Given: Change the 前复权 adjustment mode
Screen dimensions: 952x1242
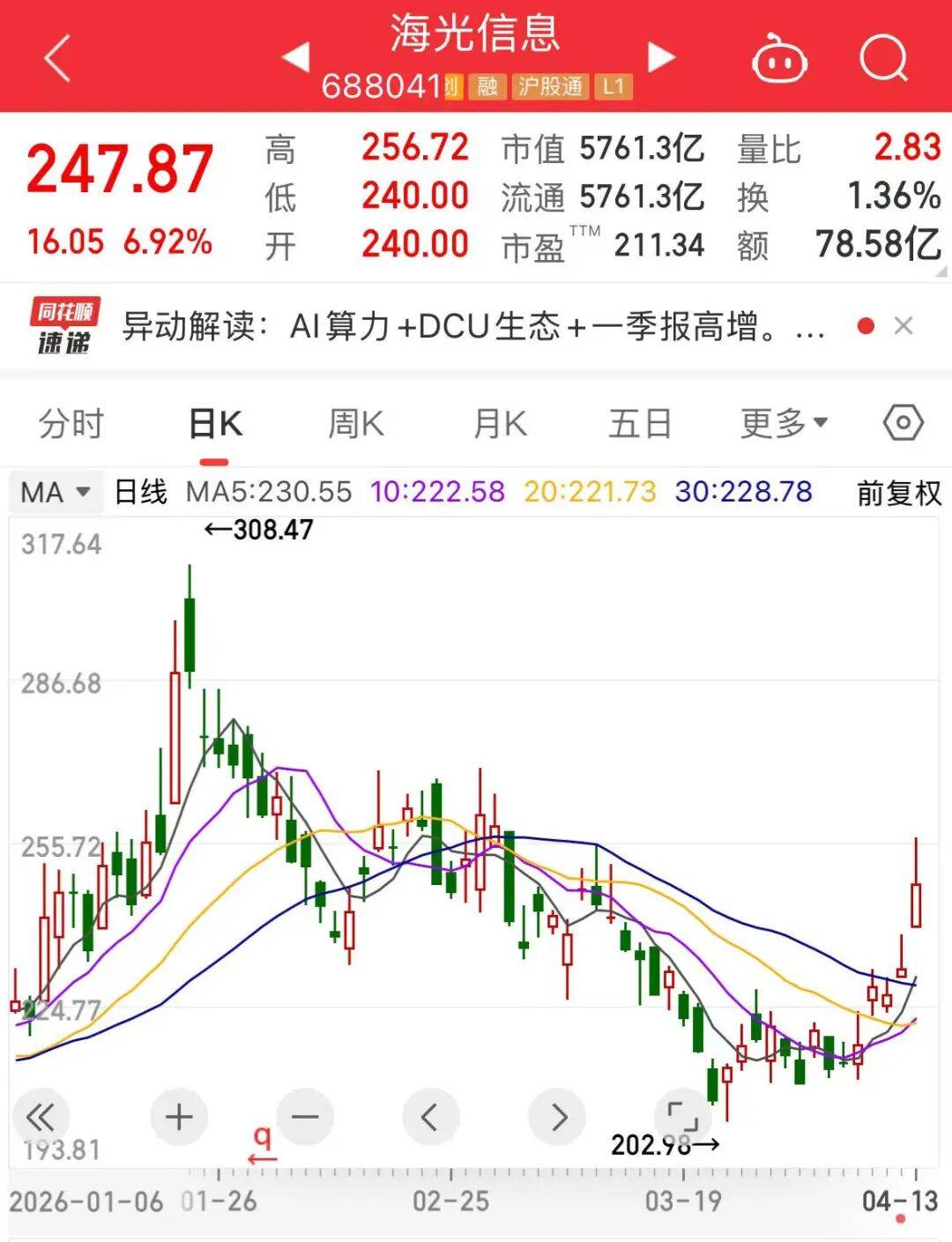Looking at the screenshot, I should pos(898,493).
